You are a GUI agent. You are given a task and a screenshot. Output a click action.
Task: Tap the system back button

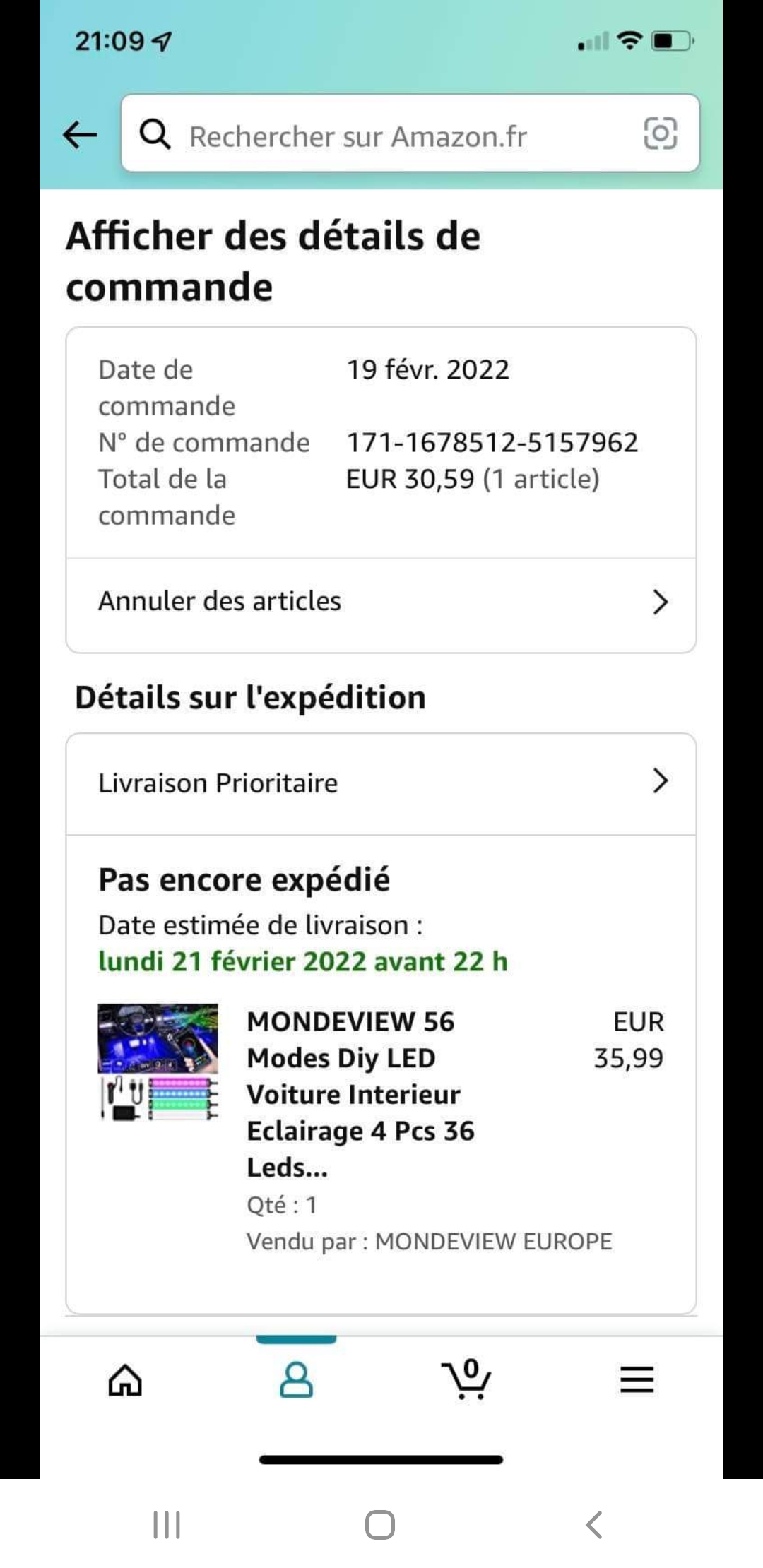pos(594,1525)
